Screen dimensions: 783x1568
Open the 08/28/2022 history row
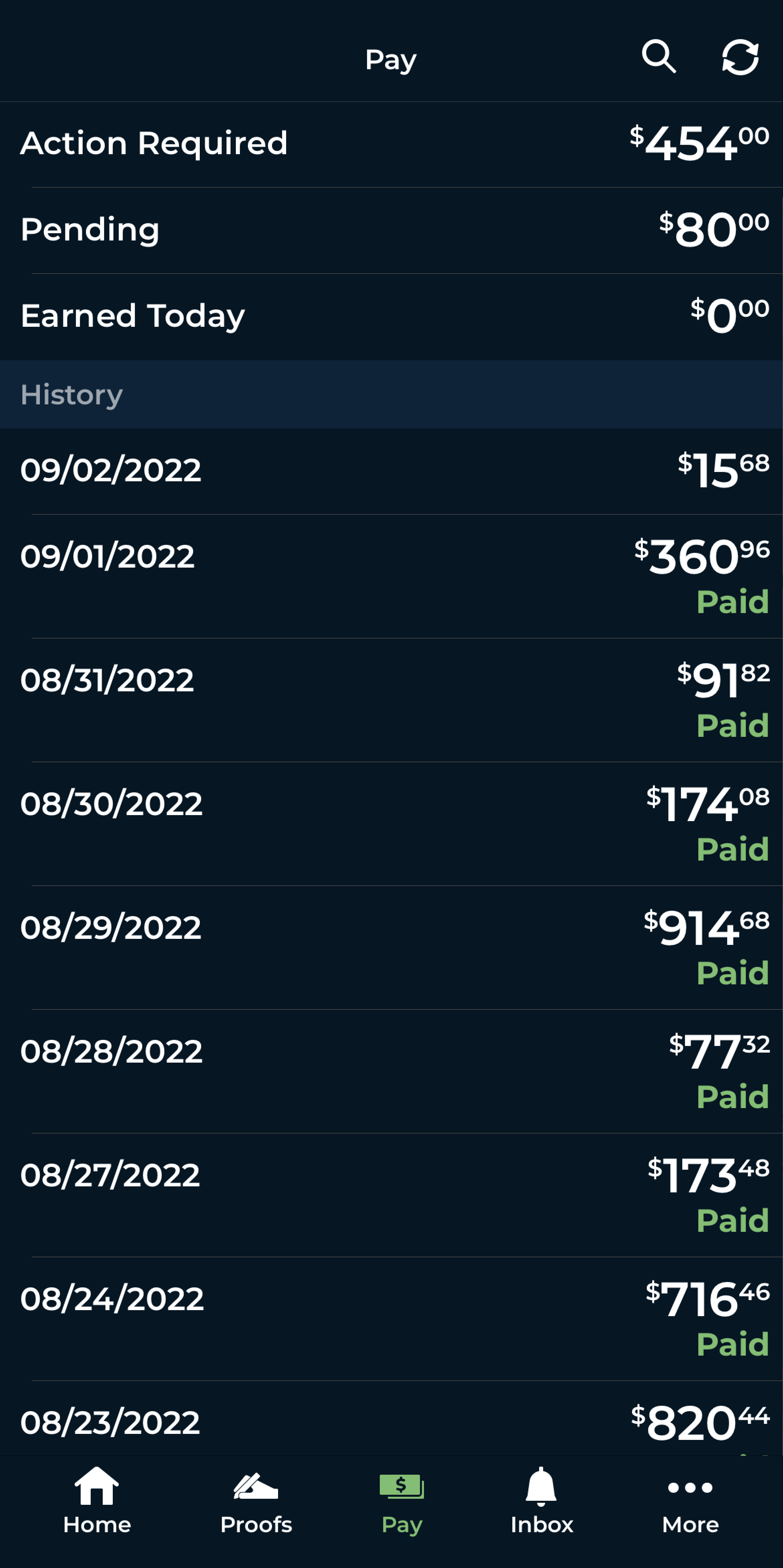click(x=391, y=1070)
